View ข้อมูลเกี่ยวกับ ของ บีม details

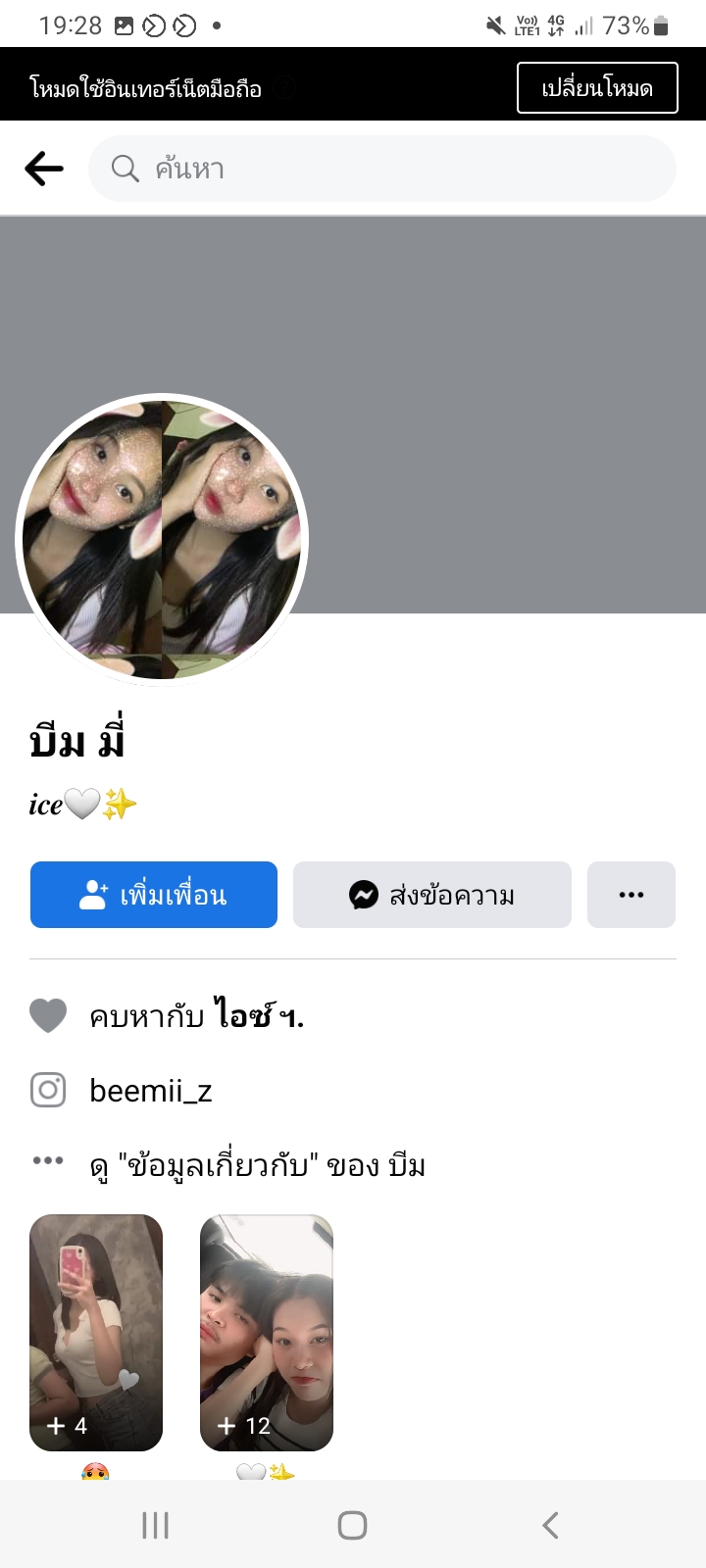[257, 1165]
